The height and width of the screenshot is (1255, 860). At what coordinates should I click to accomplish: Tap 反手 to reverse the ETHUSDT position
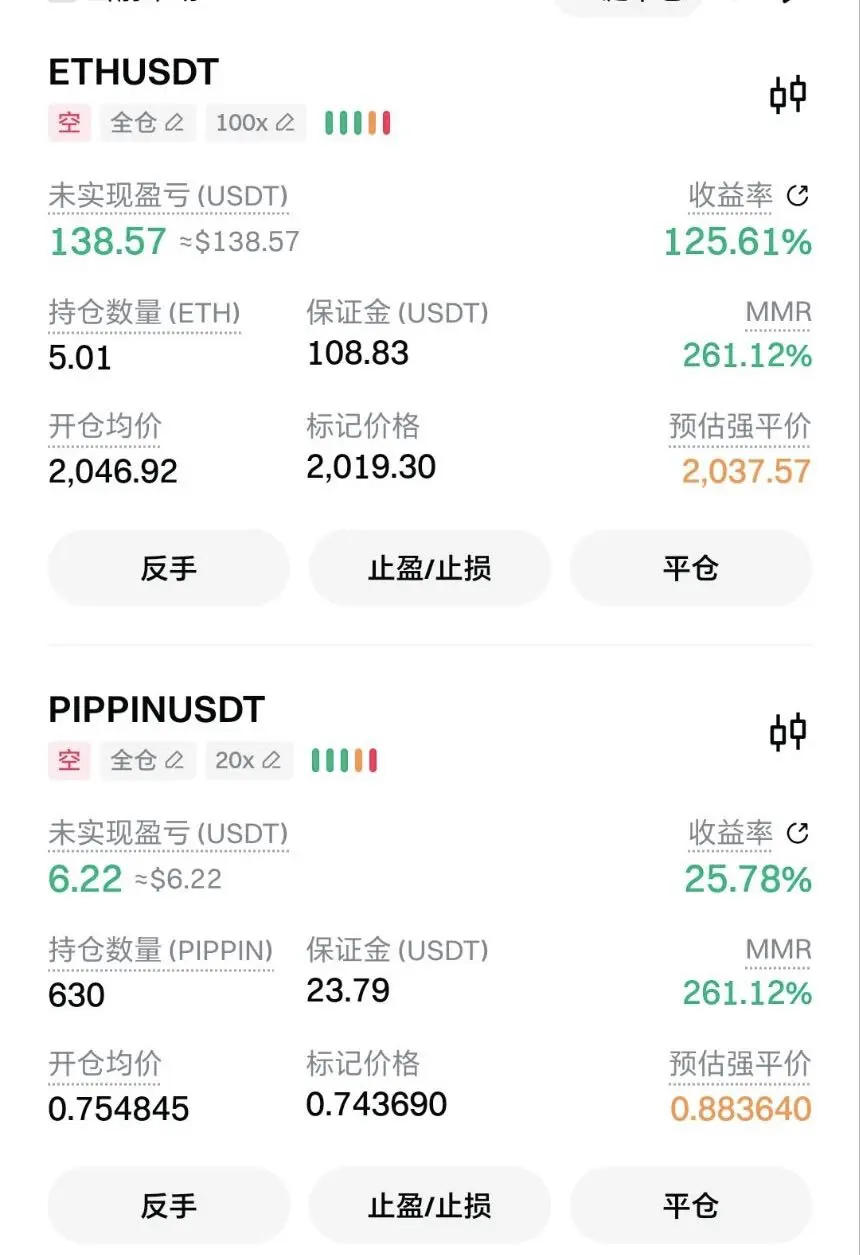coord(168,568)
